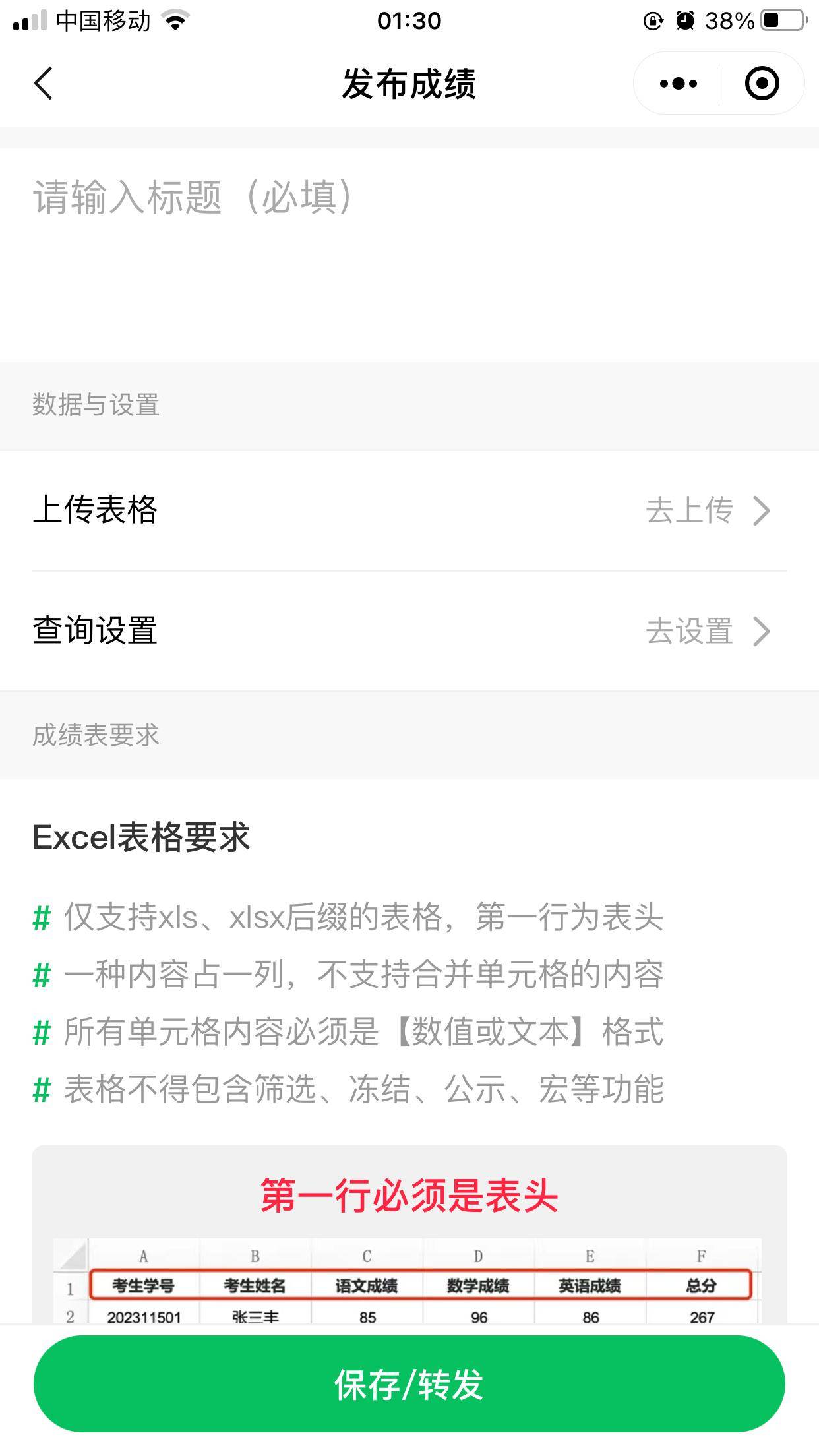
Task: Go back from the 发布成绩 page
Action: (44, 84)
